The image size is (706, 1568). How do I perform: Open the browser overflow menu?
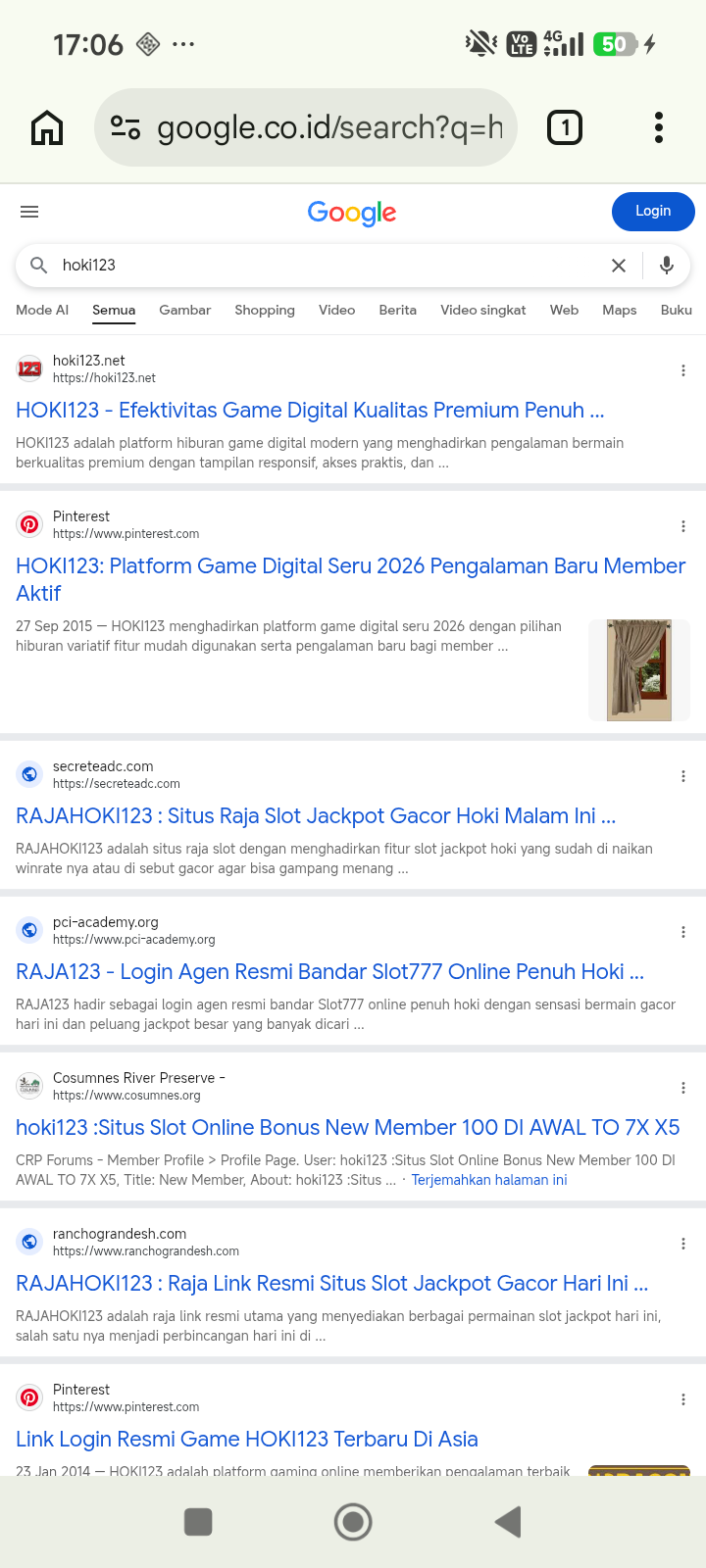point(659,127)
